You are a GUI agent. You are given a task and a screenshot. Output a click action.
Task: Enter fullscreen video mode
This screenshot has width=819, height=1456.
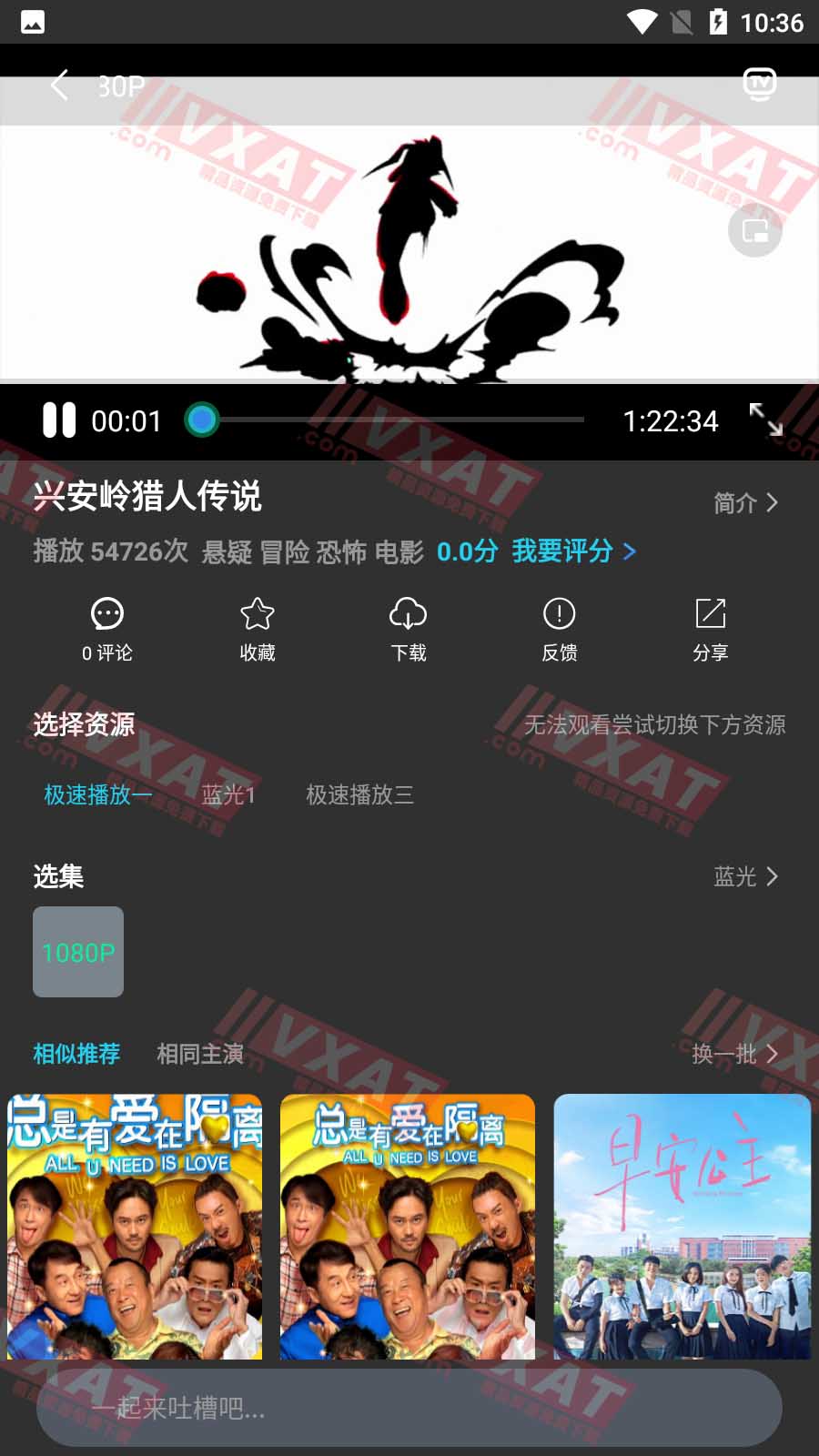(765, 420)
